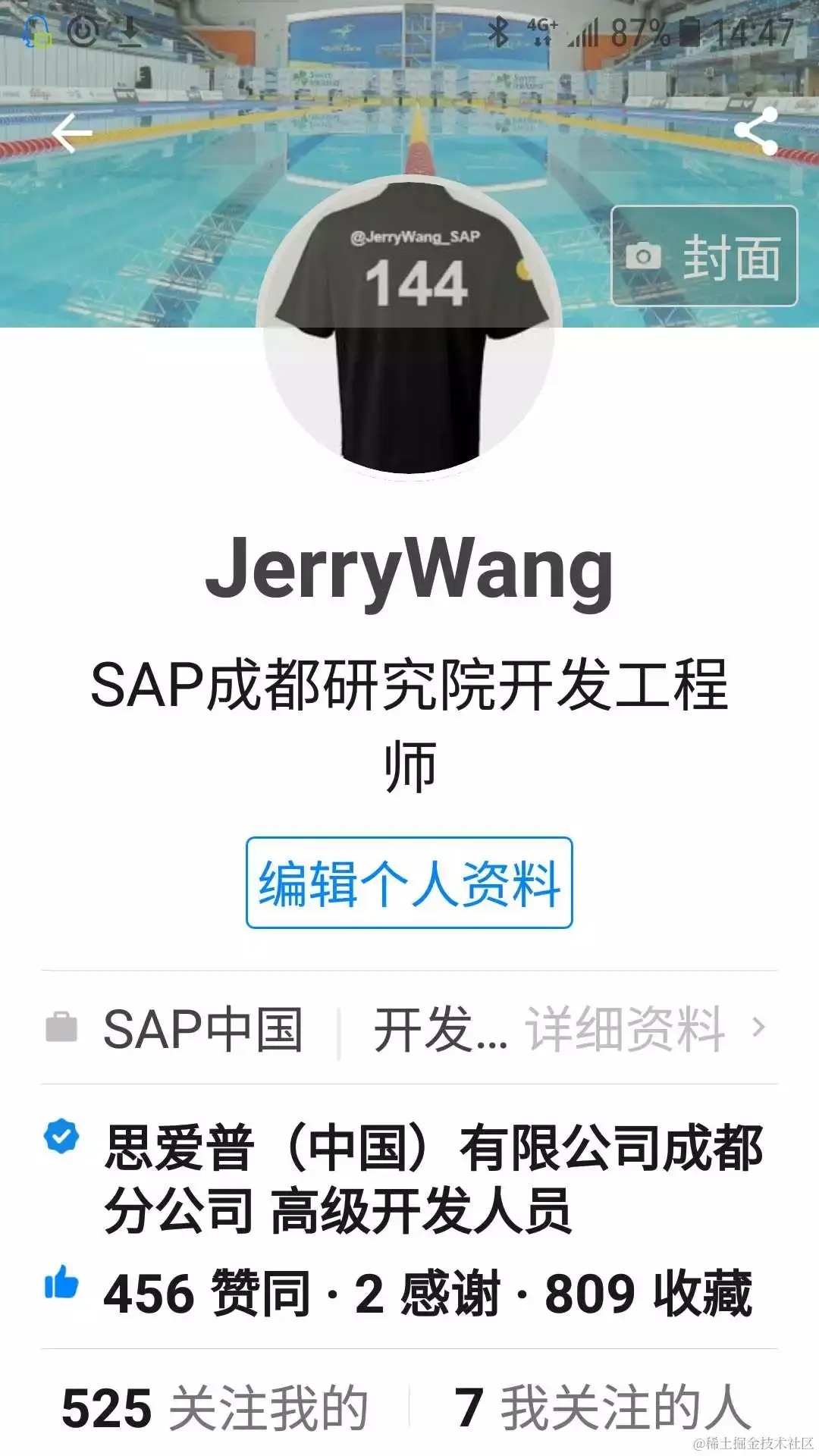Share this profile via the share icon
Screen dimensions: 819x1456
coord(756,130)
